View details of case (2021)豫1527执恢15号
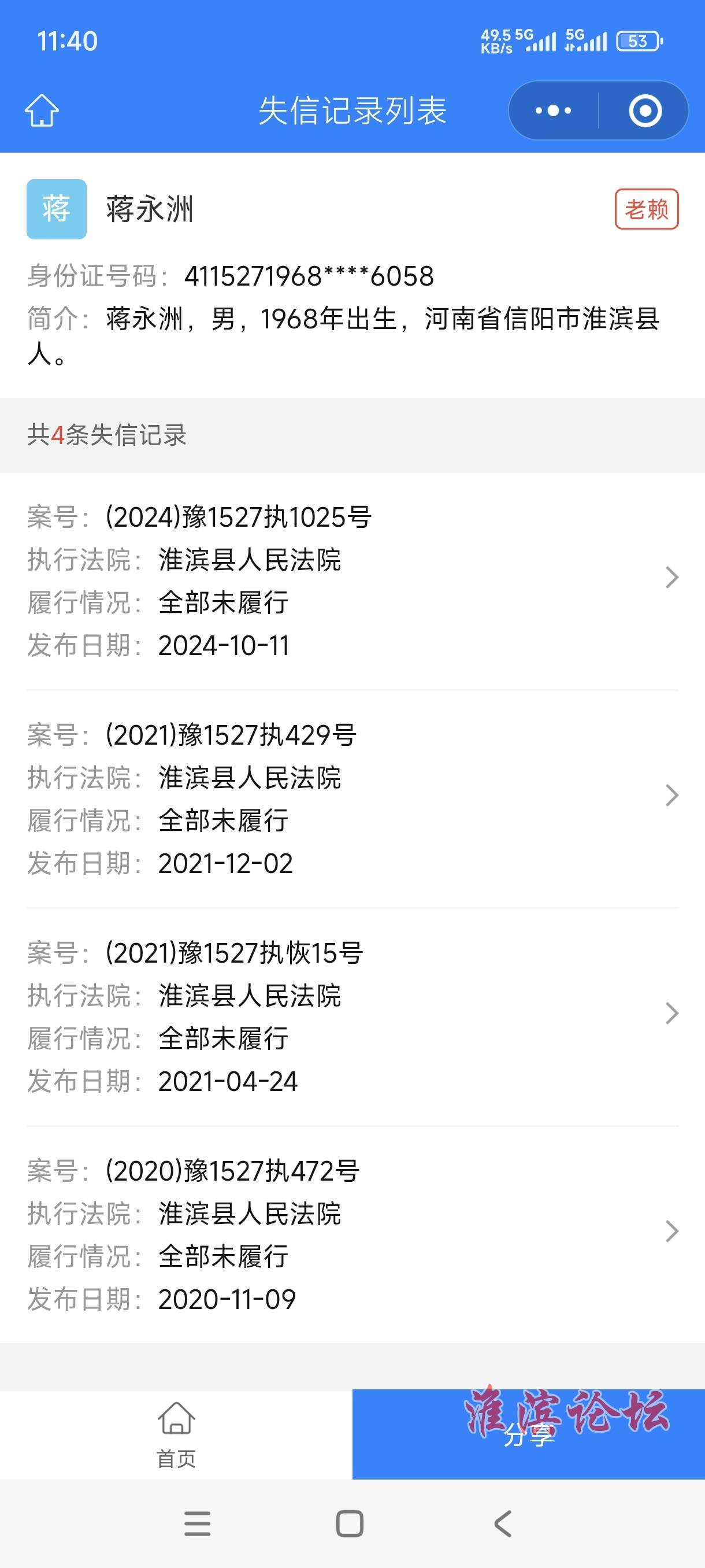This screenshot has width=705, height=1568. click(352, 1017)
